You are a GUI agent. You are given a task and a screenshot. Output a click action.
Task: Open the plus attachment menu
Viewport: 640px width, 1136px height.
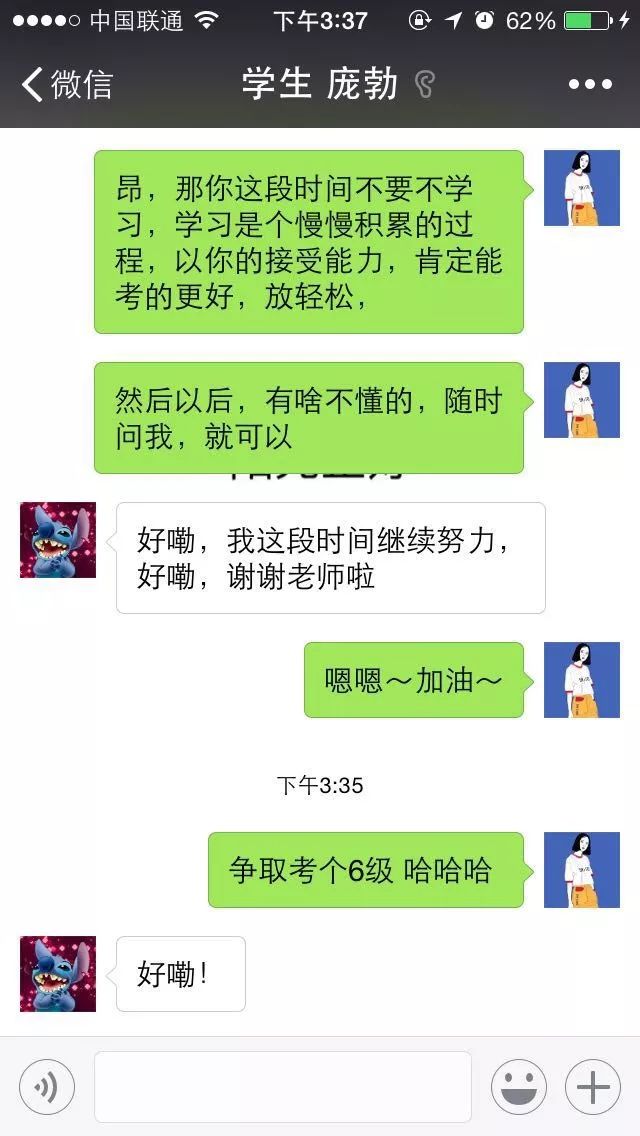click(593, 1087)
